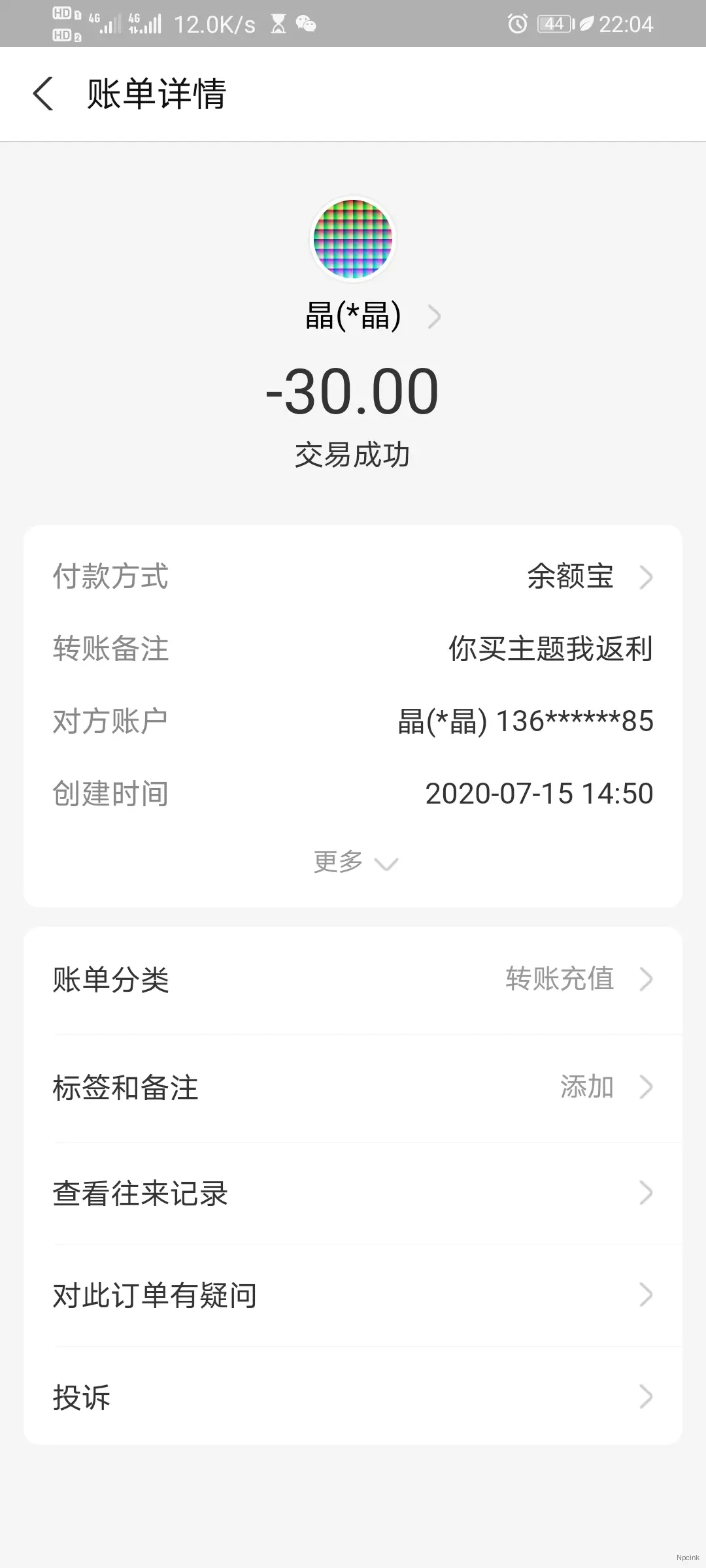Expand the 更多 section for more details
706x1568 pixels.
(353, 861)
